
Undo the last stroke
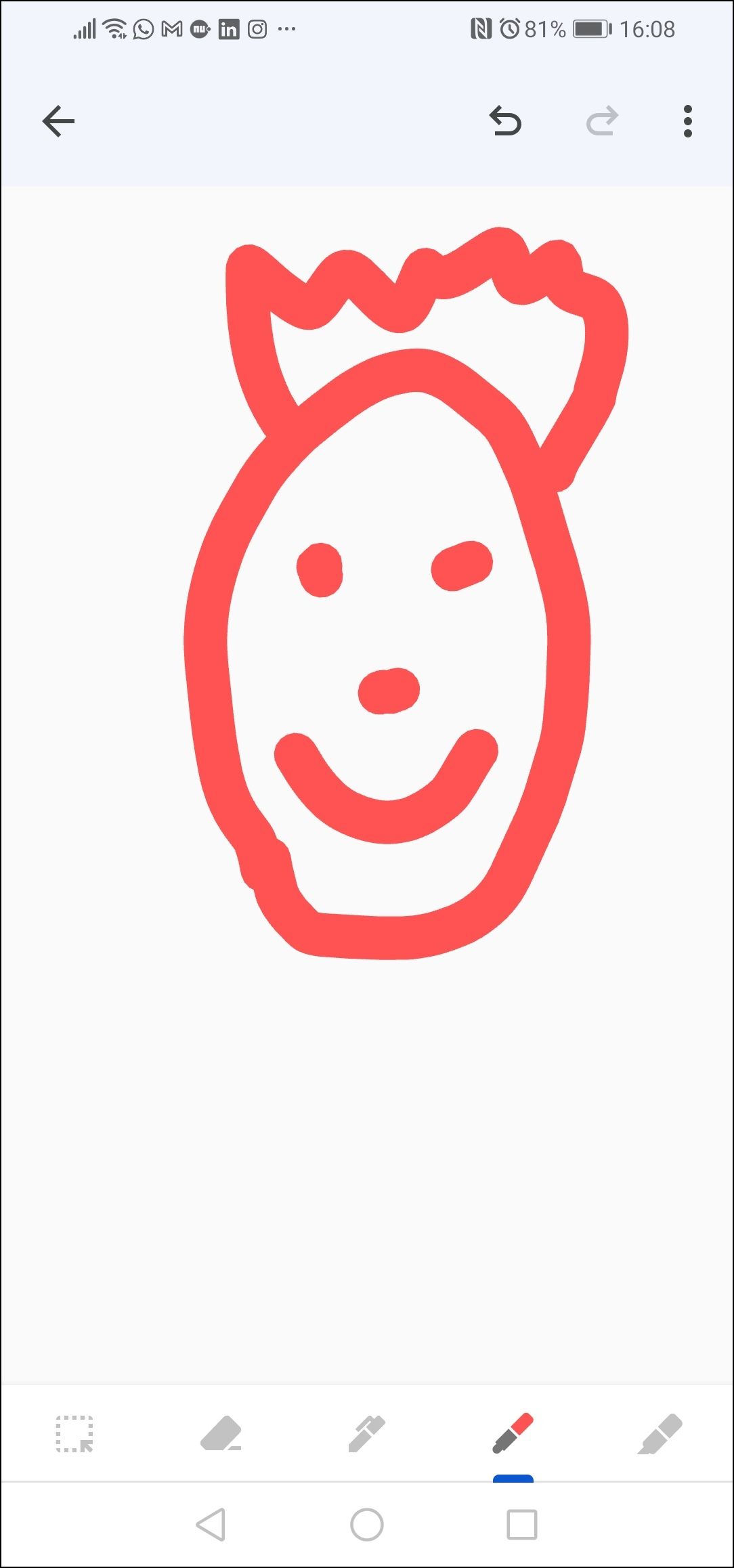click(505, 122)
